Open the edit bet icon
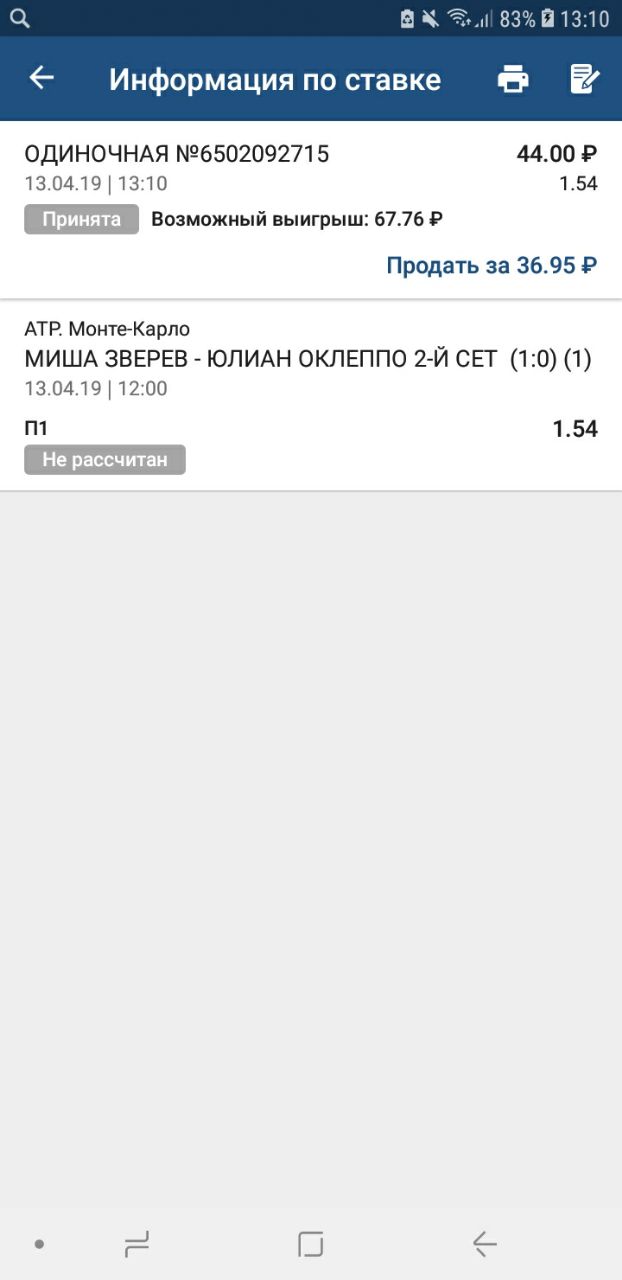Screen dimensions: 622x1280 [x=584, y=79]
